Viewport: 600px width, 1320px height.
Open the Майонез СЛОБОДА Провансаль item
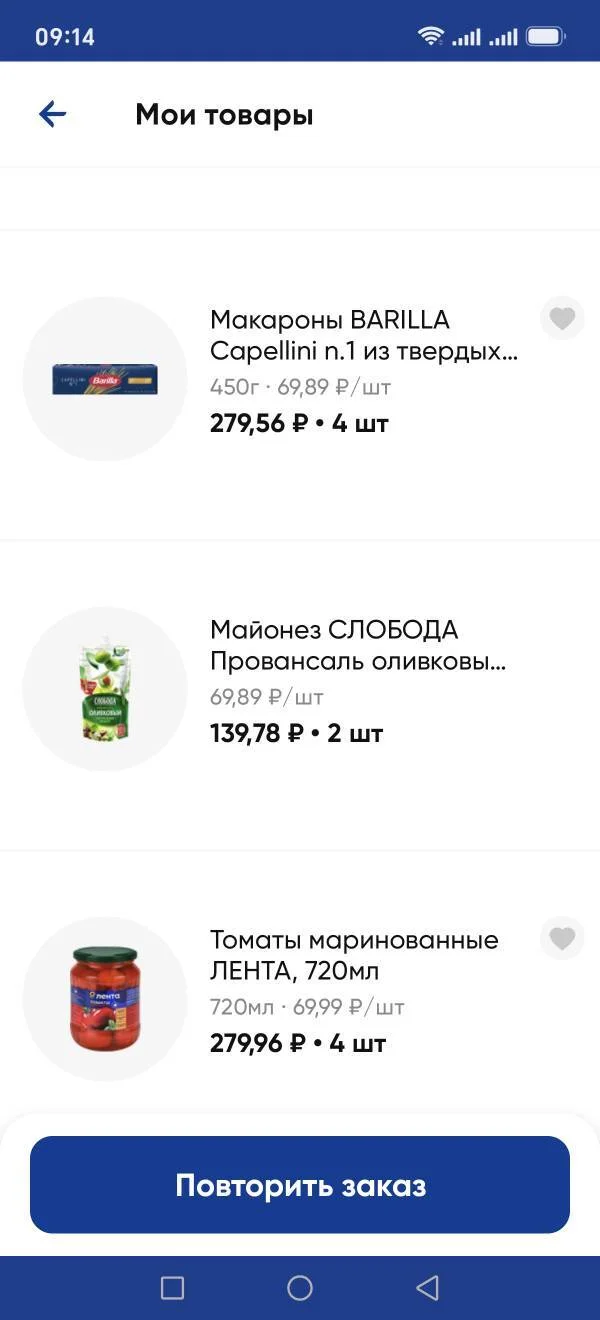point(300,695)
